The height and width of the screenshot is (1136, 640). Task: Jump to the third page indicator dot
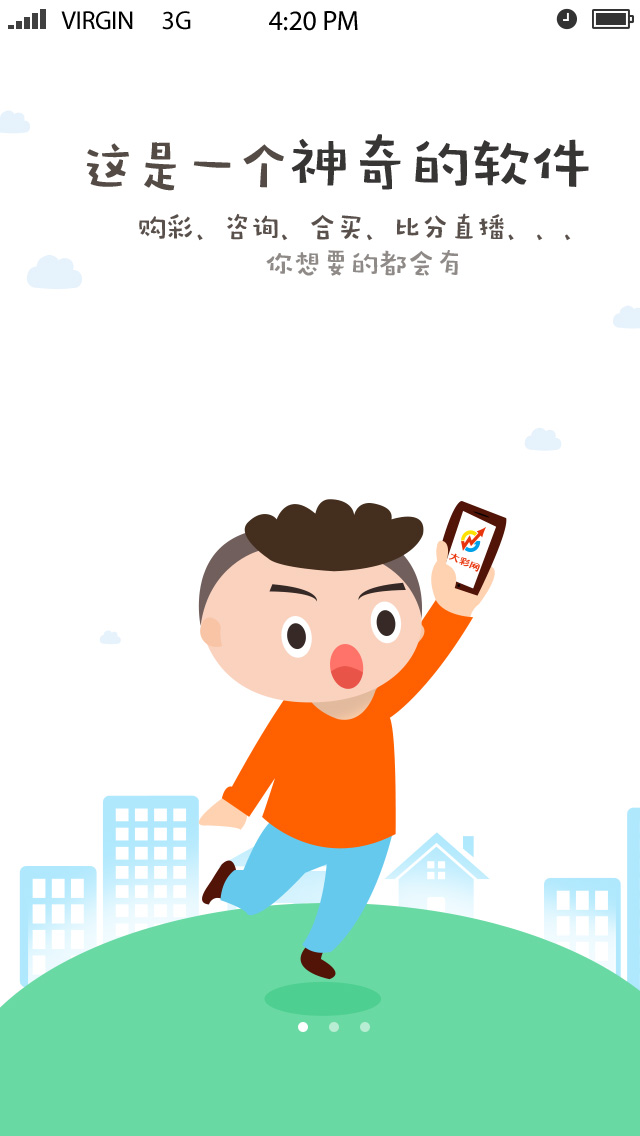(x=365, y=1027)
